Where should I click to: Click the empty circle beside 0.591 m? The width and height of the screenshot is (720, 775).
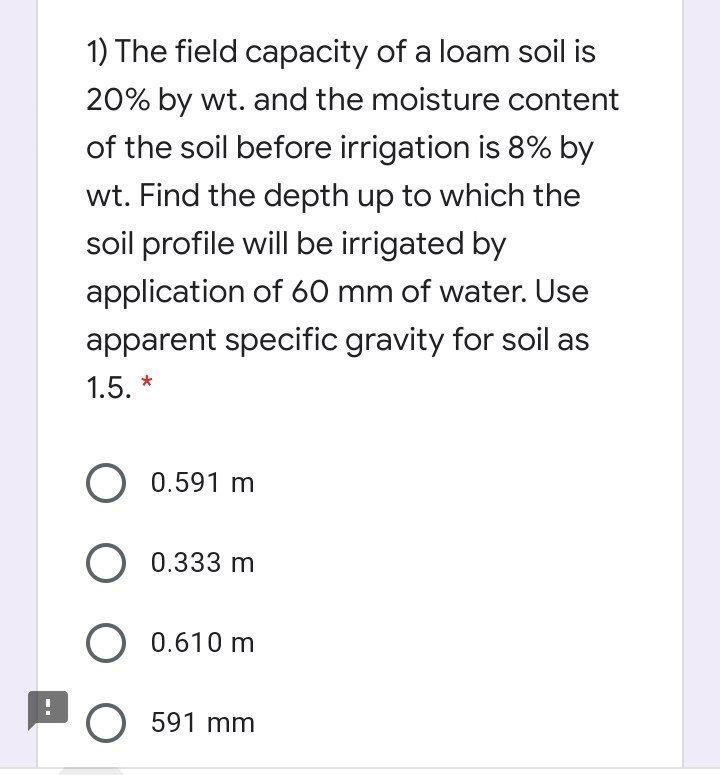107,483
